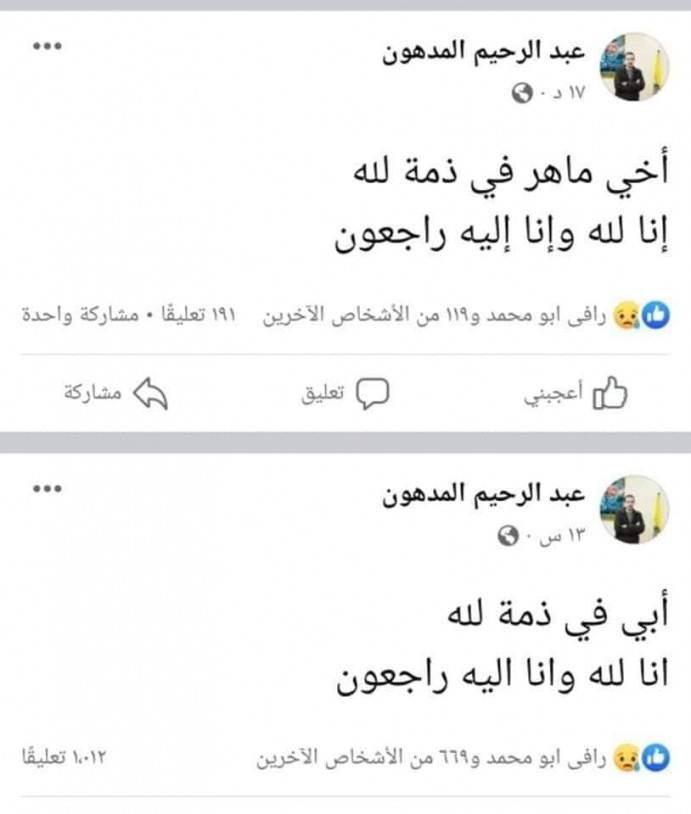Comment on the 'أخي ماهر' post
The image size is (691, 814).
point(345,394)
